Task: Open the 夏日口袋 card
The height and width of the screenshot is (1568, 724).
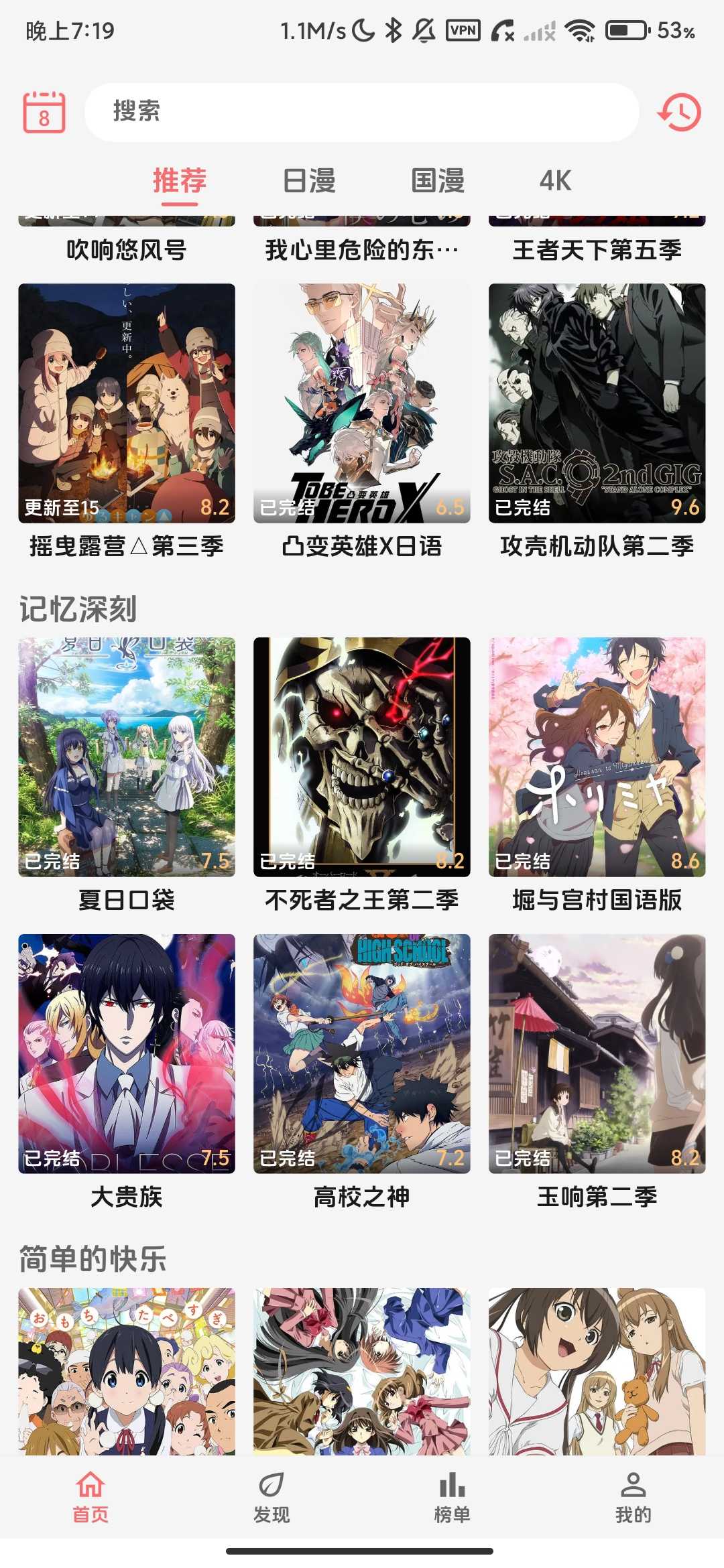Action: pyautogui.click(x=127, y=775)
